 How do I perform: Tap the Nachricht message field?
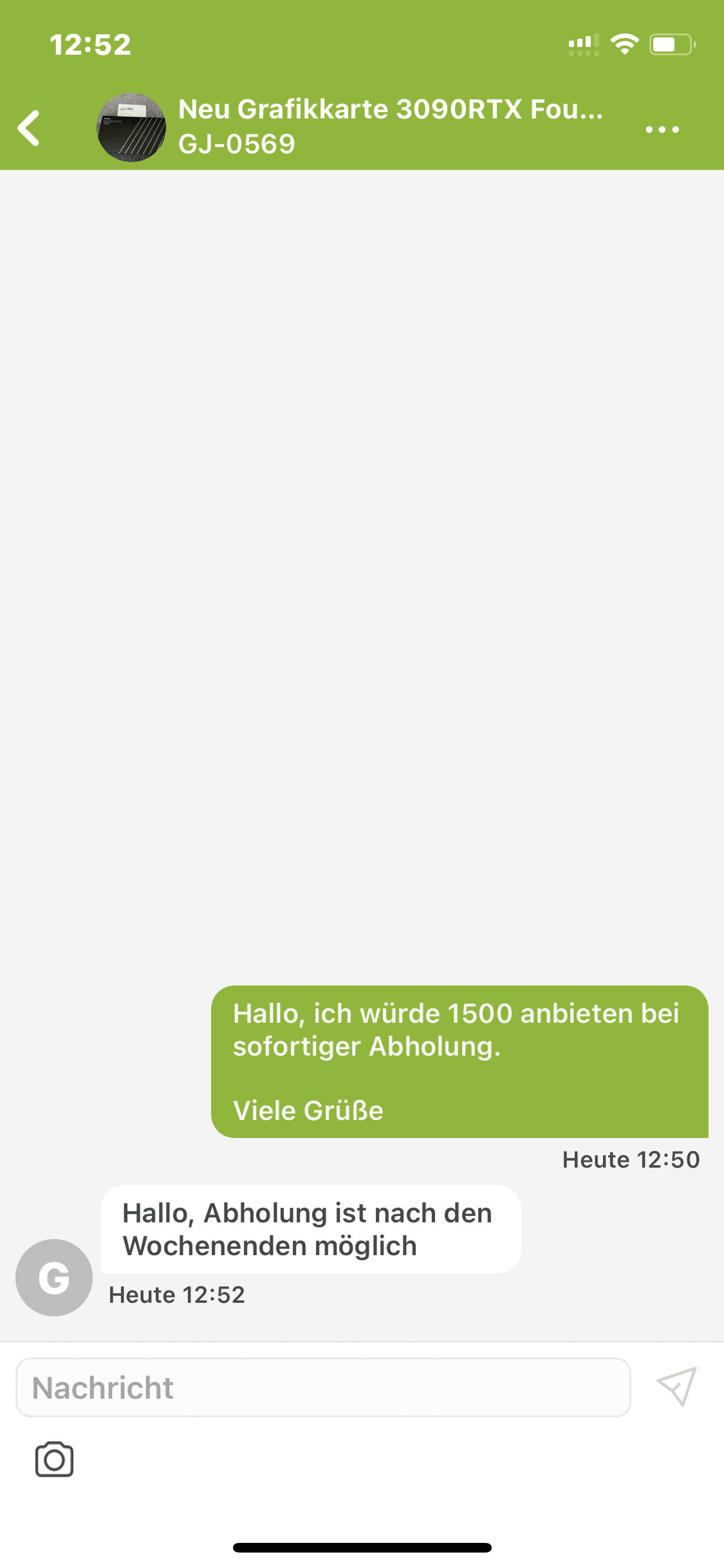pyautogui.click(x=323, y=1387)
